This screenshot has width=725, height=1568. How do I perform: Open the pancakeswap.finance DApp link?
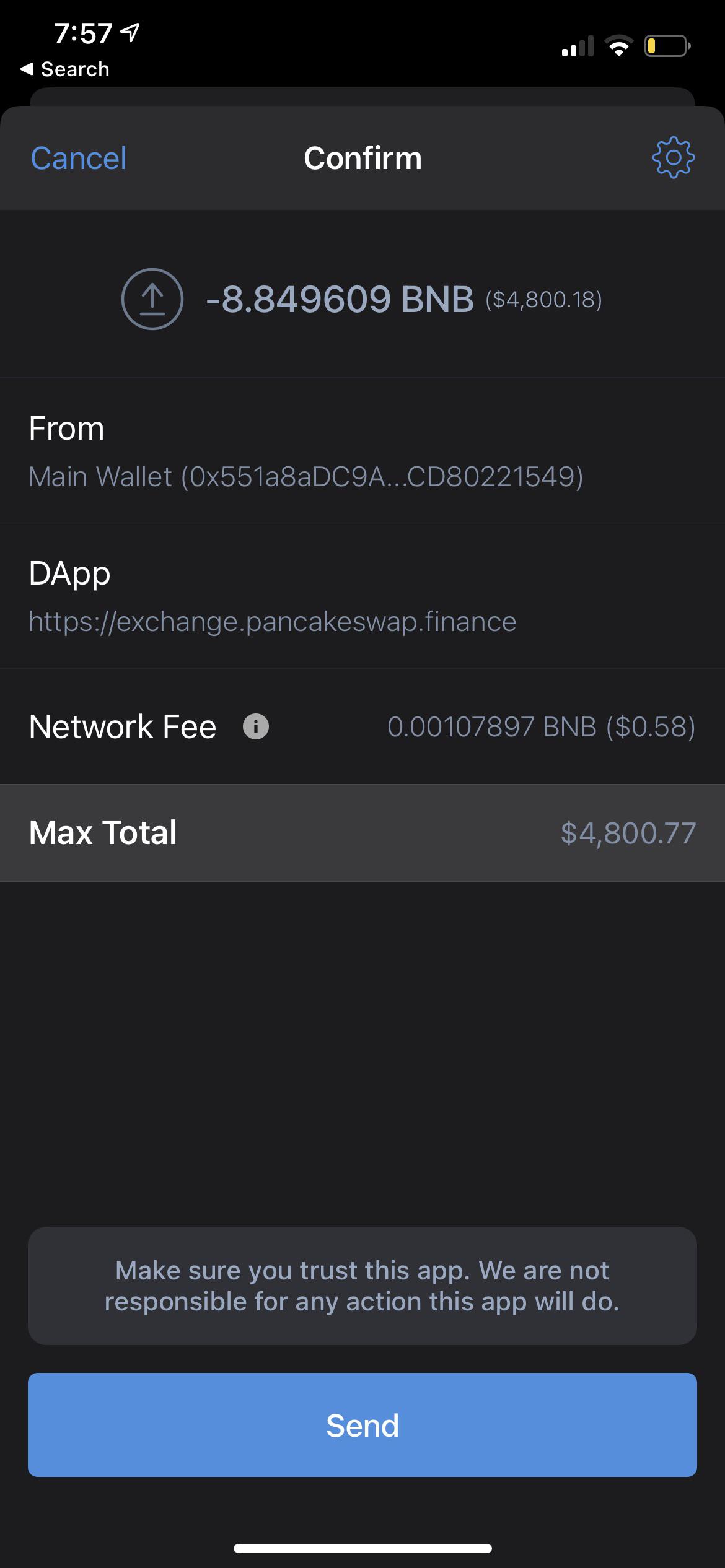tap(271, 622)
